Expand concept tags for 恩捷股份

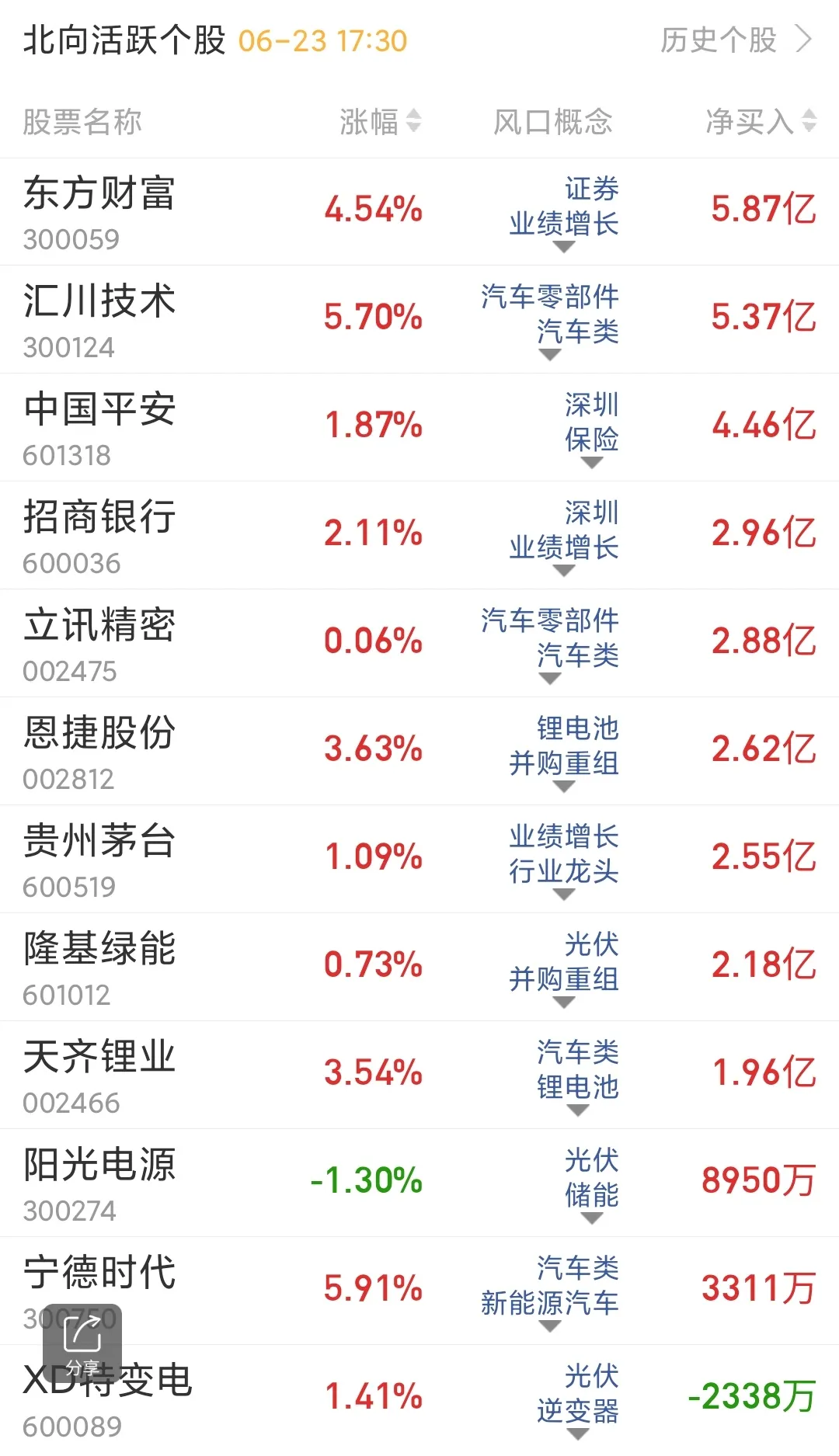click(564, 787)
